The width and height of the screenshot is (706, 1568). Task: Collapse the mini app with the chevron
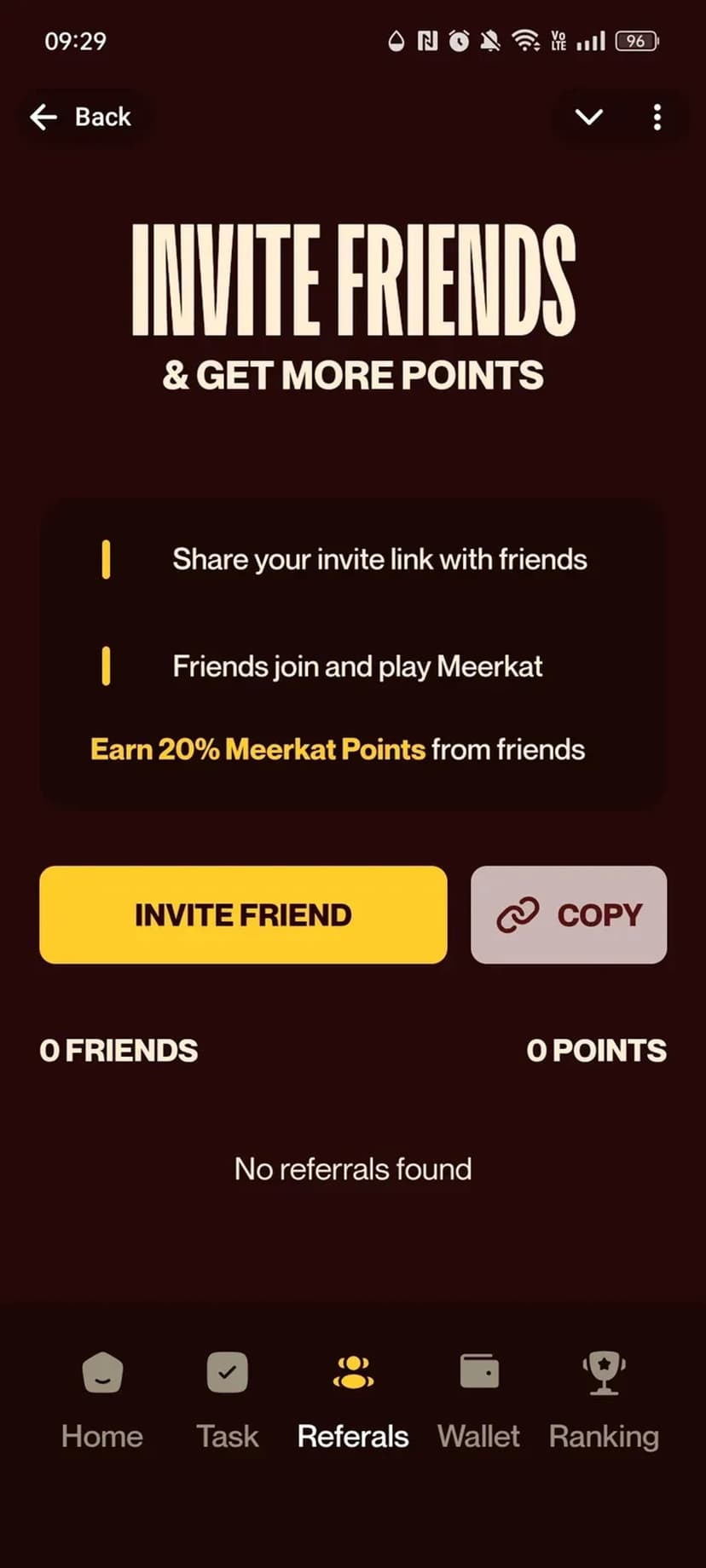click(x=589, y=117)
